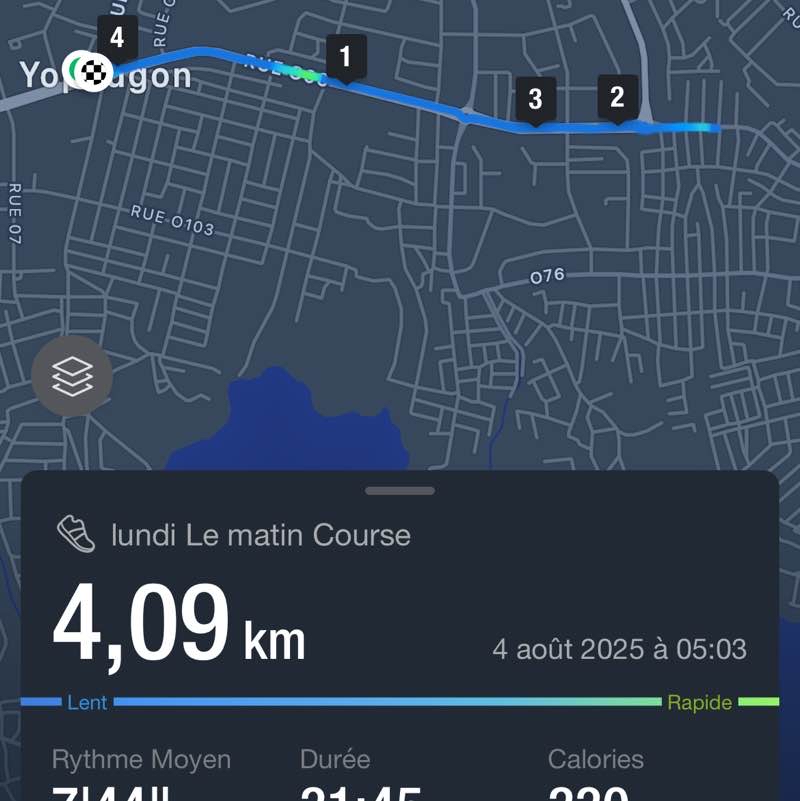Collapse the stats panel using its handle
This screenshot has width=800, height=801.
400,490
